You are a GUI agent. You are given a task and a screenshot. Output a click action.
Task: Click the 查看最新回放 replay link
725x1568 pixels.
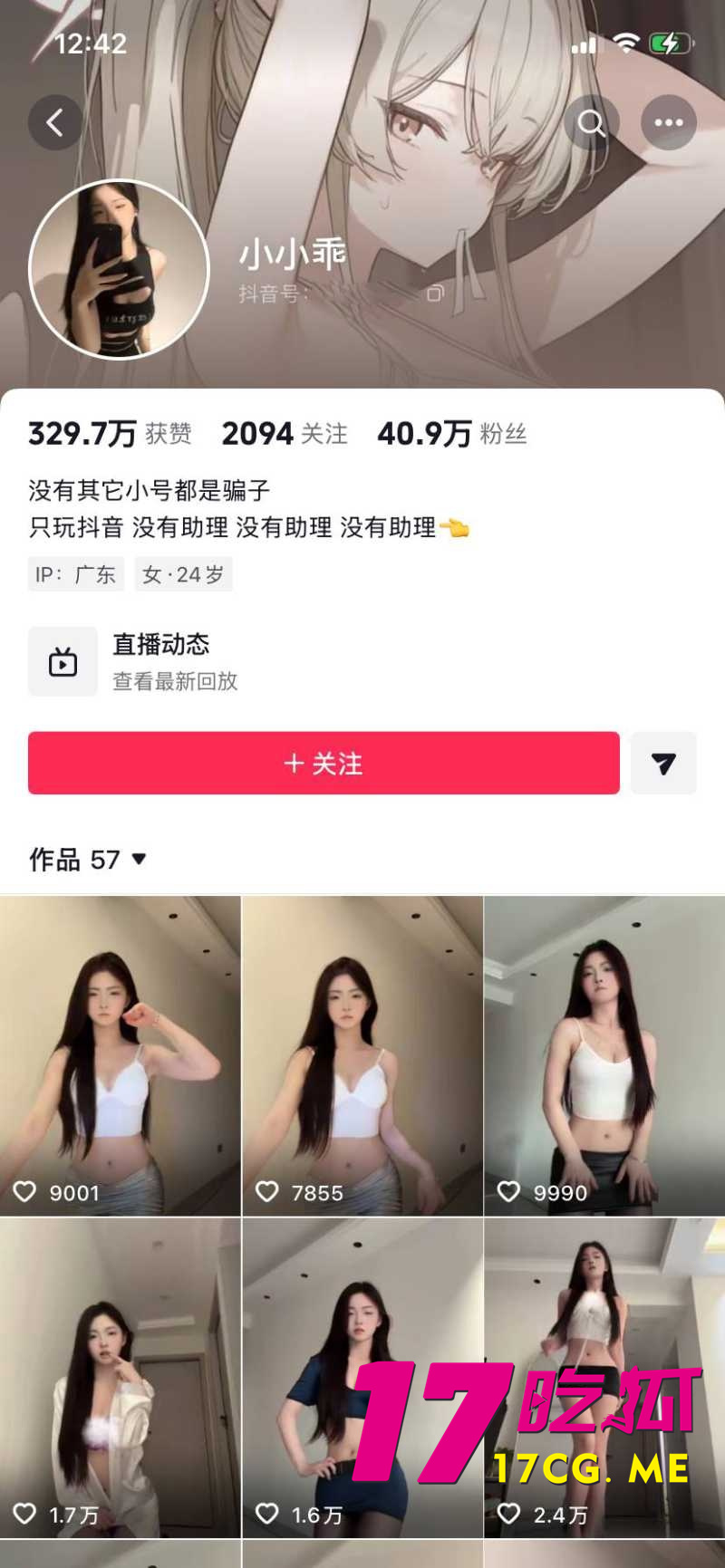click(x=174, y=681)
